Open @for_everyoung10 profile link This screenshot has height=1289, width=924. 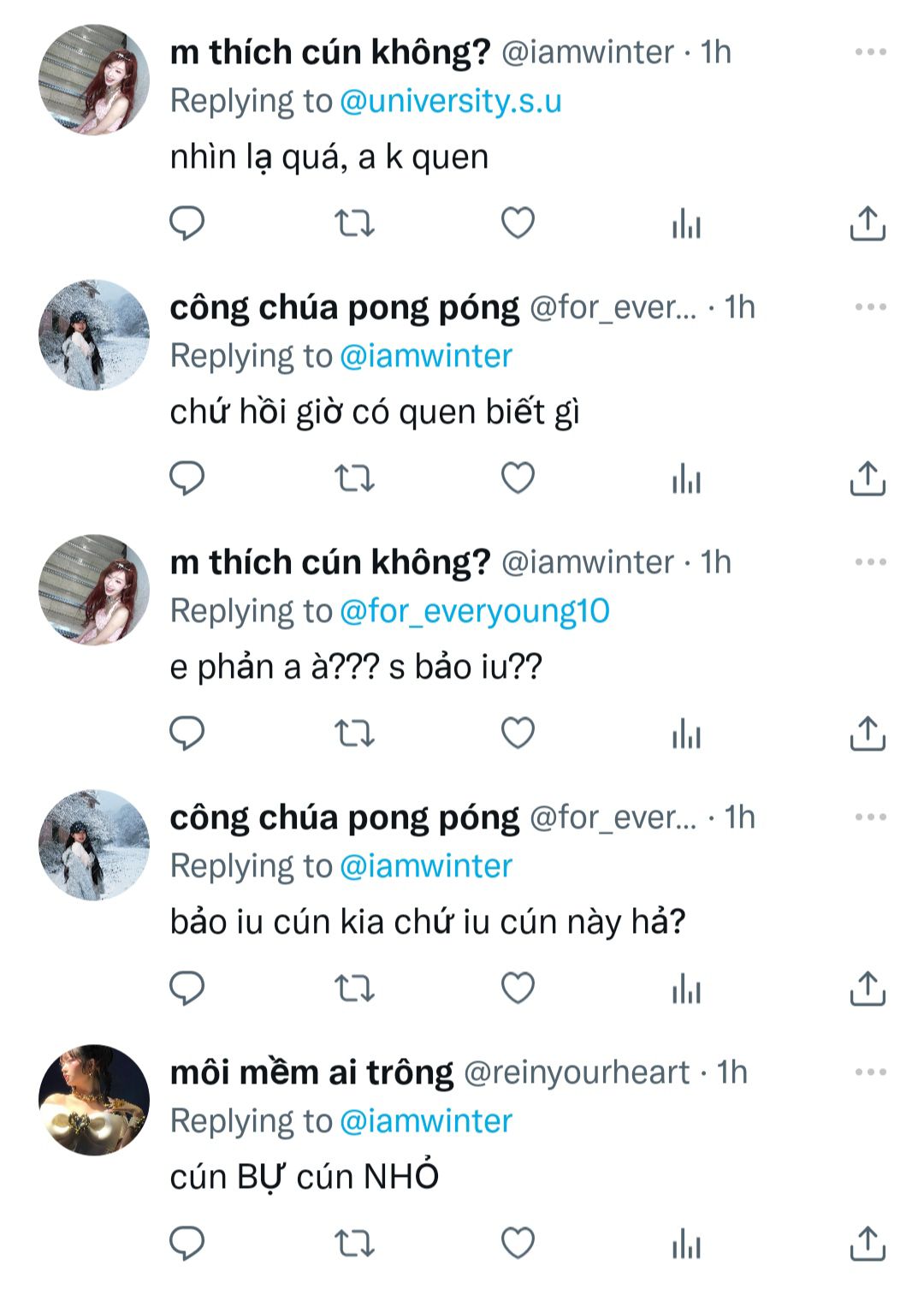click(x=474, y=611)
